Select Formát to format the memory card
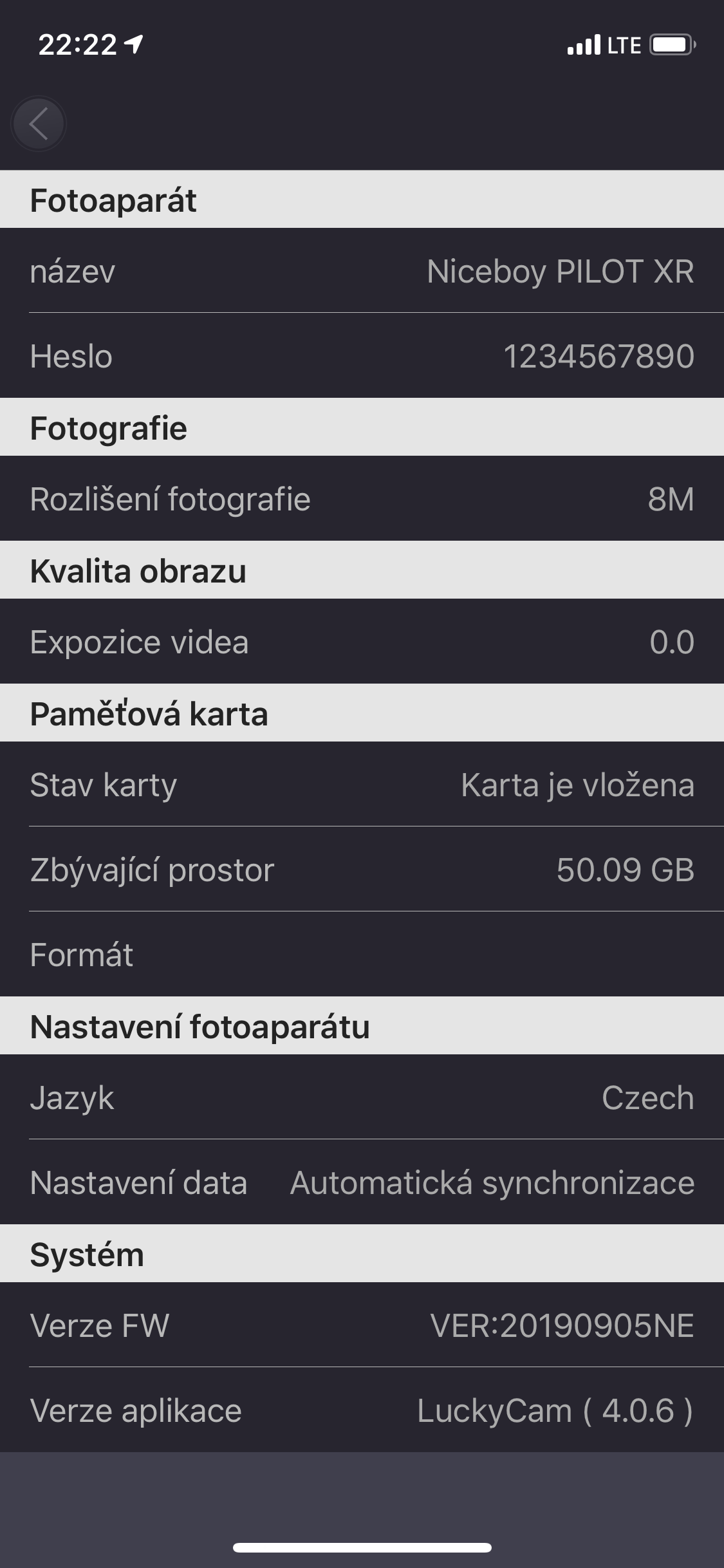Screen dimensions: 724x1568 click(x=362, y=955)
